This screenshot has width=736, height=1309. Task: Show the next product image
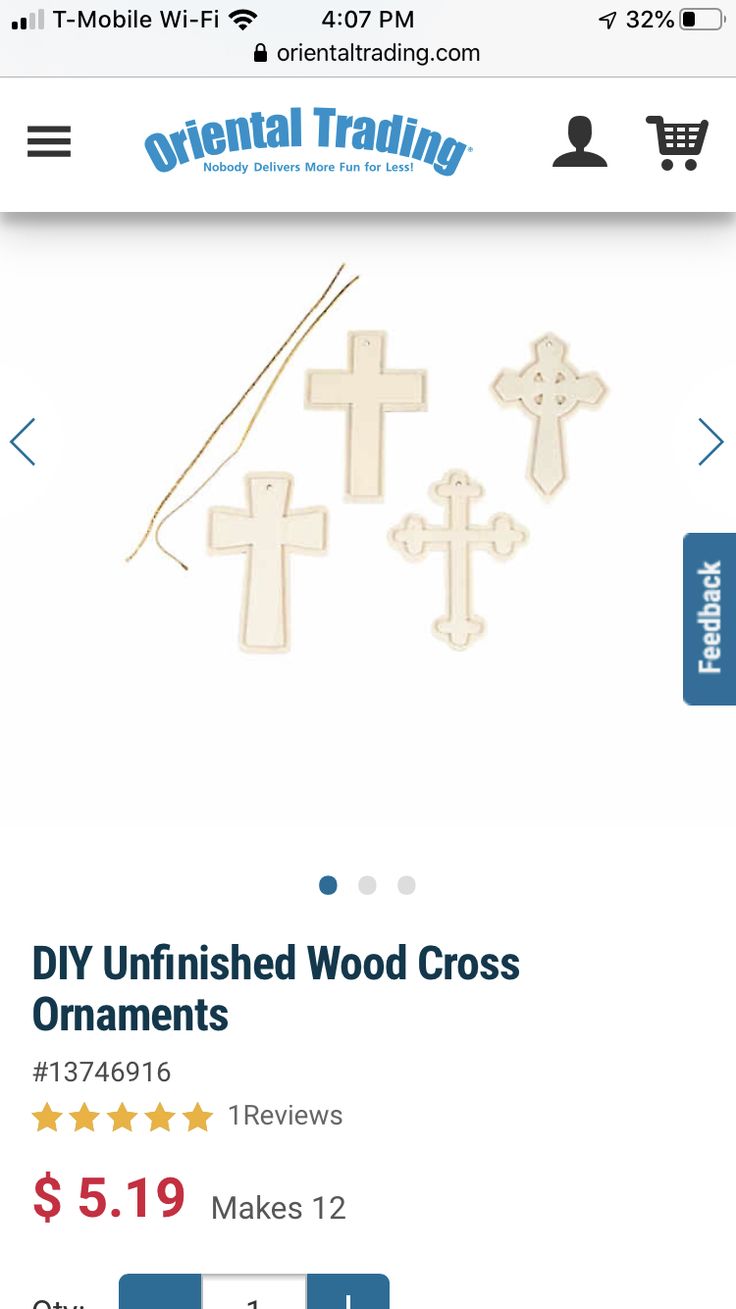coord(710,442)
